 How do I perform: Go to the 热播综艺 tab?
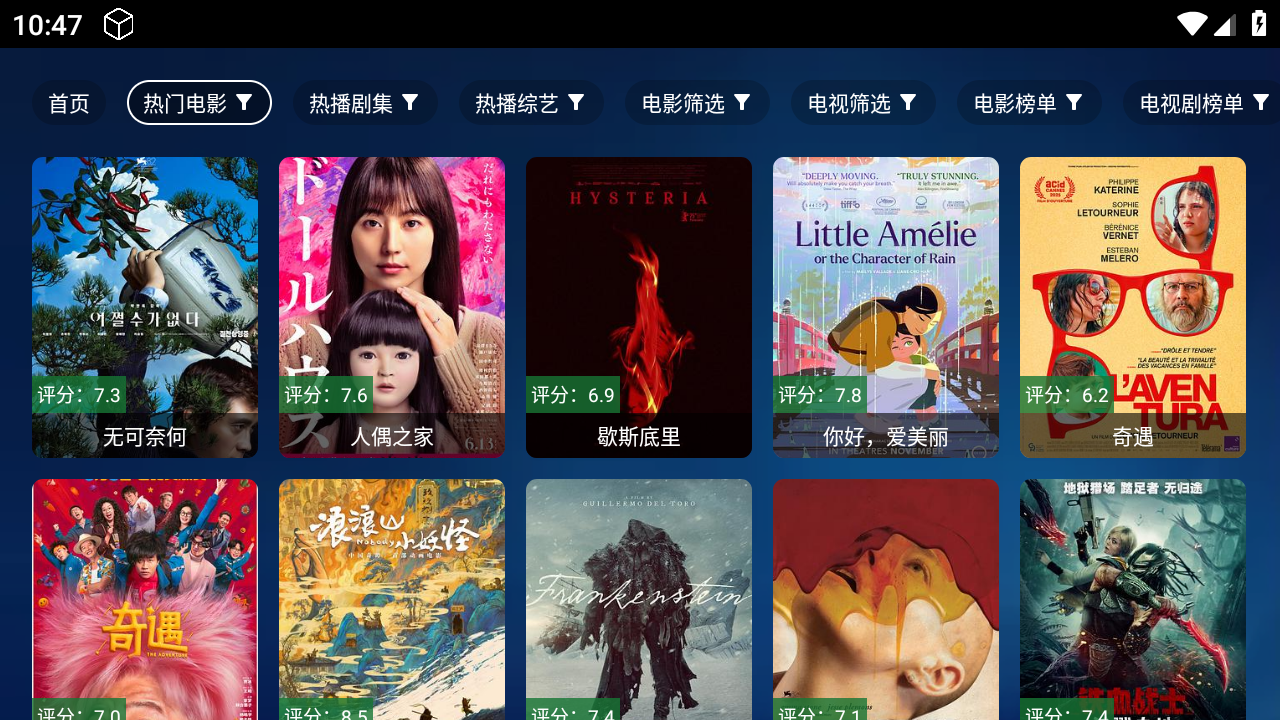[531, 103]
